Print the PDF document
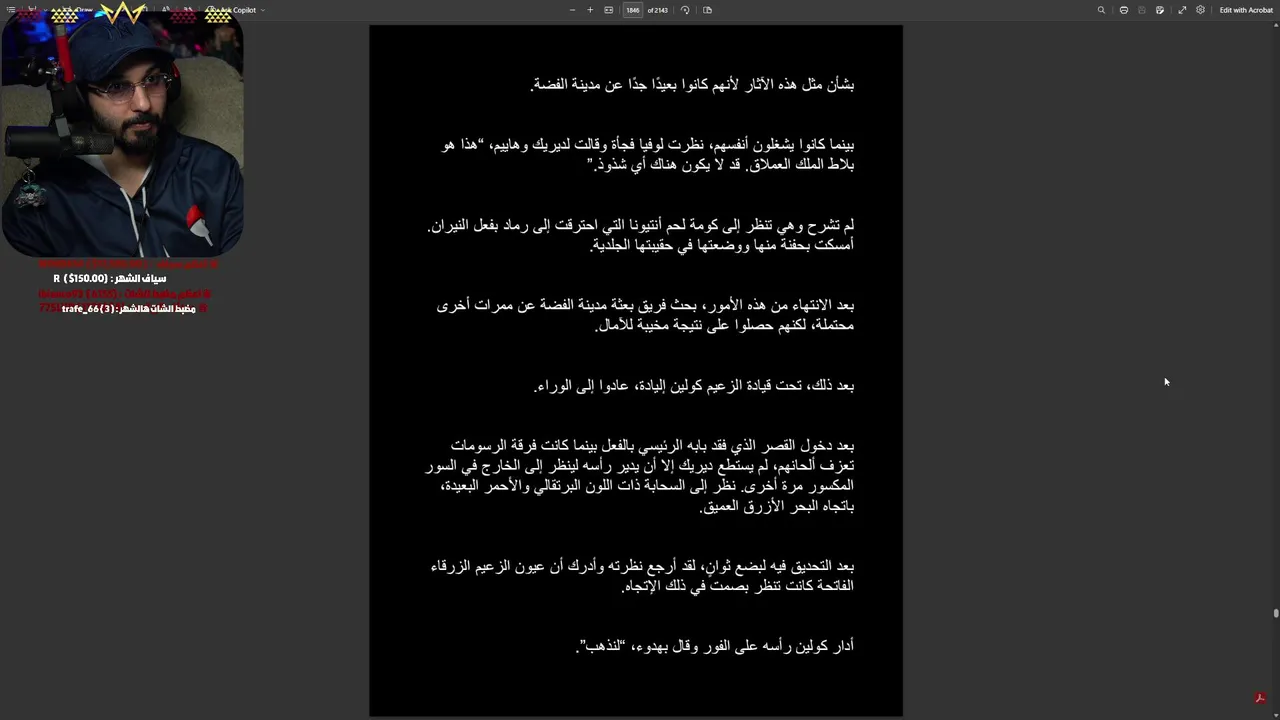Image resolution: width=1280 pixels, height=720 pixels. 1124,10
